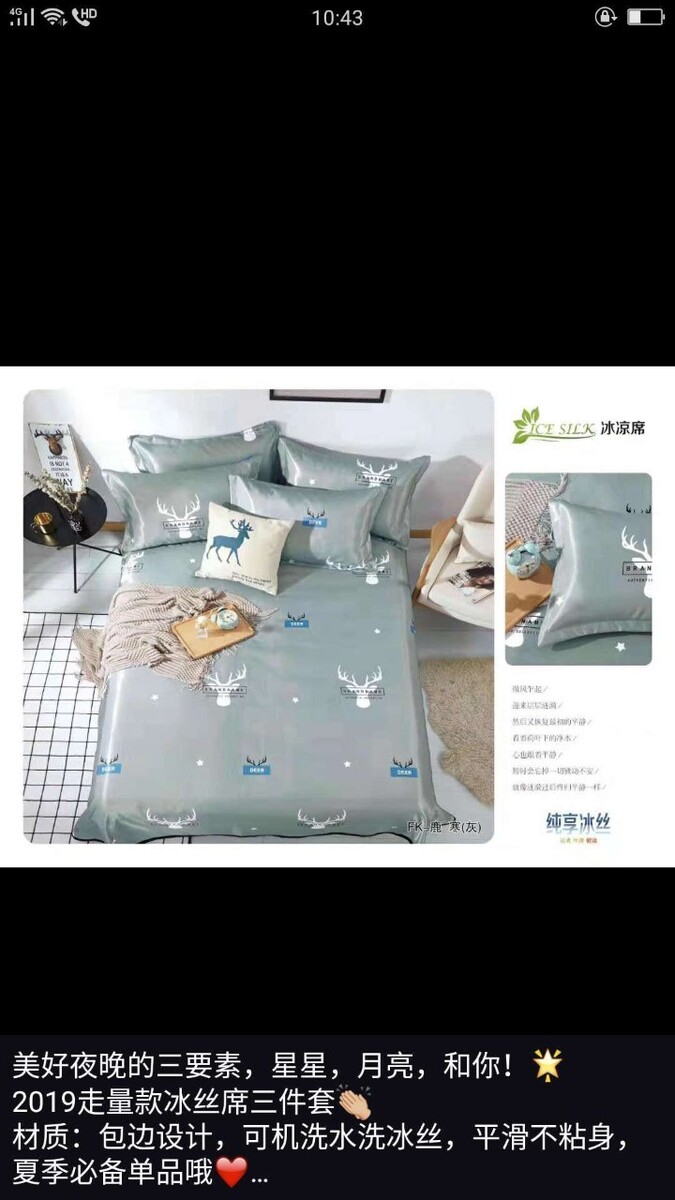Screen dimensions: 675x1200
Task: Expand the truncated caption text
Action: (258, 1173)
